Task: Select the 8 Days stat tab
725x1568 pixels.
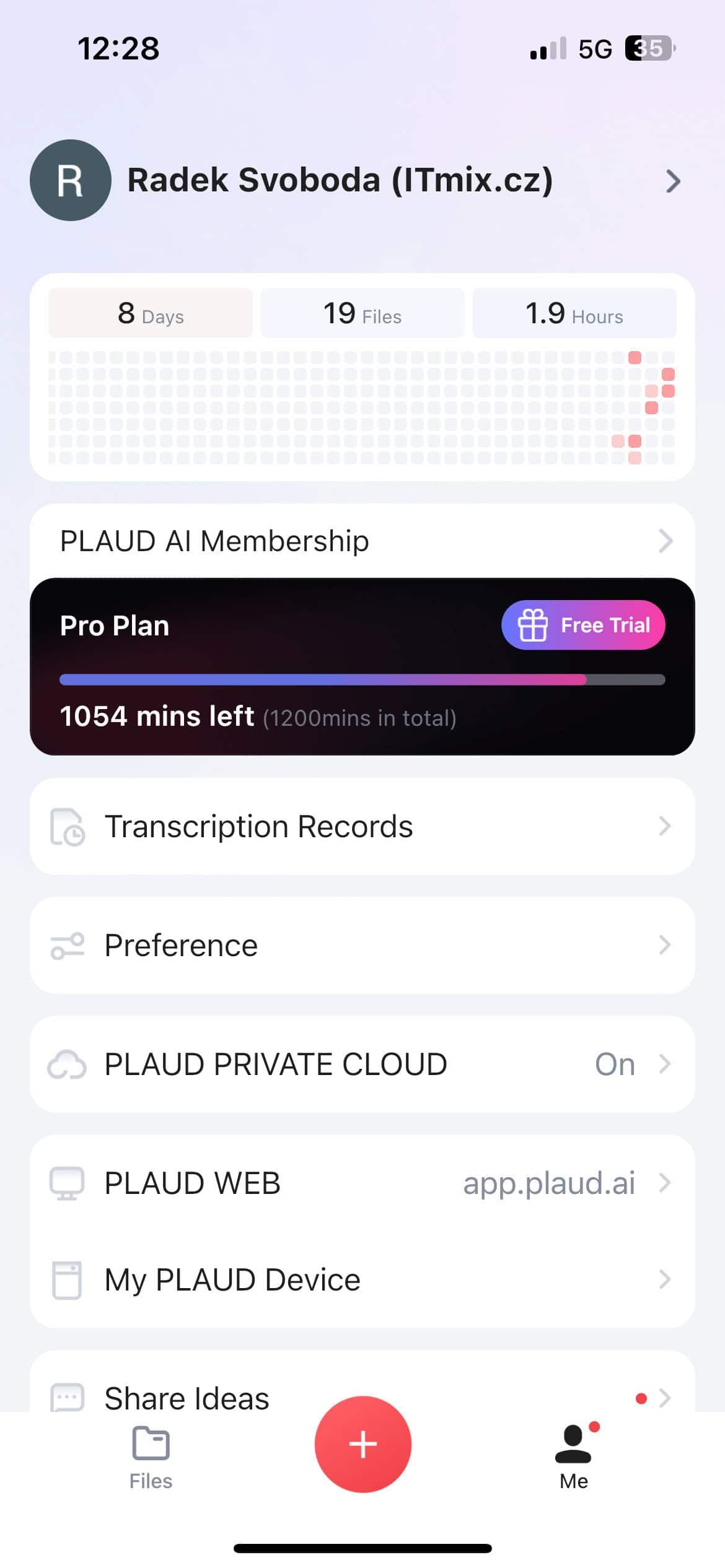Action: click(151, 313)
